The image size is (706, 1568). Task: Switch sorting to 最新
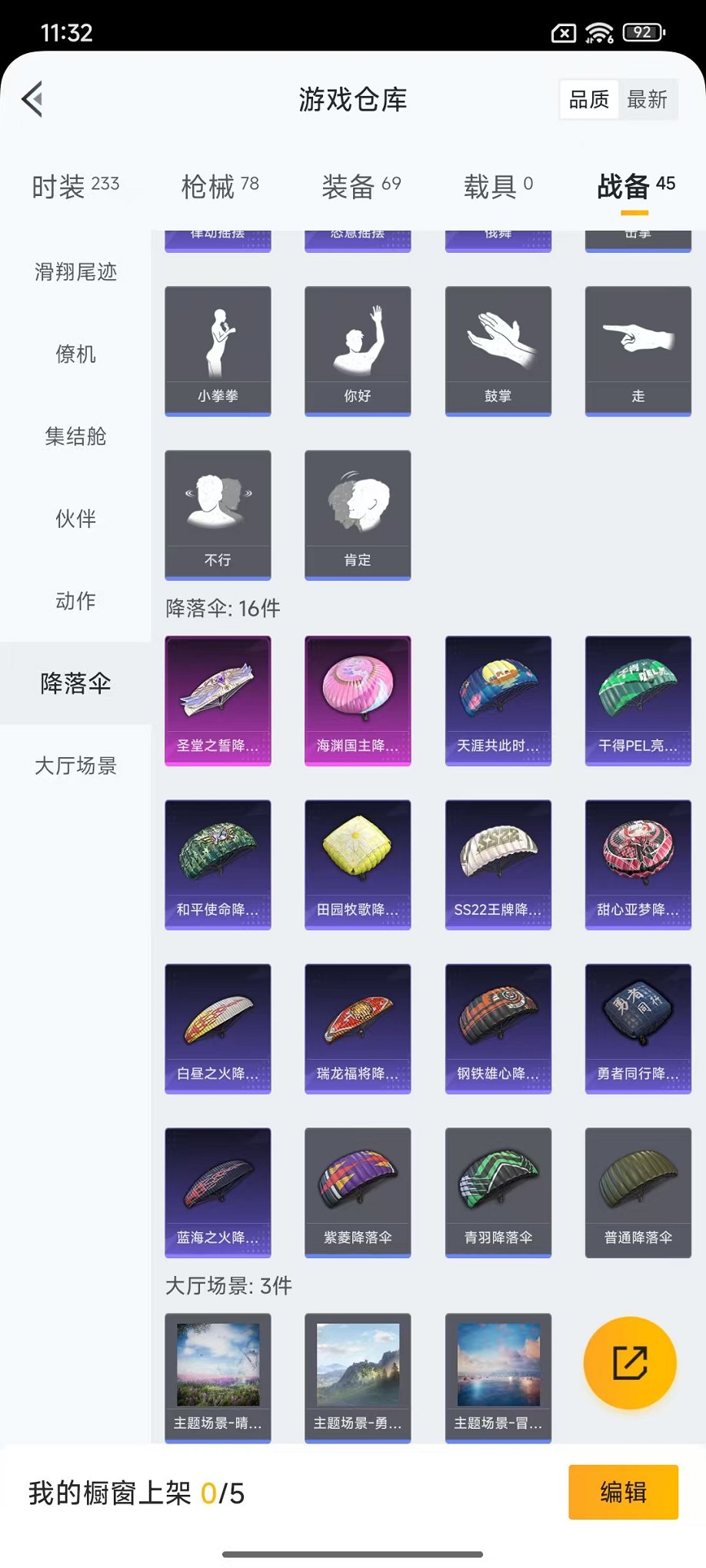pyautogui.click(x=648, y=98)
